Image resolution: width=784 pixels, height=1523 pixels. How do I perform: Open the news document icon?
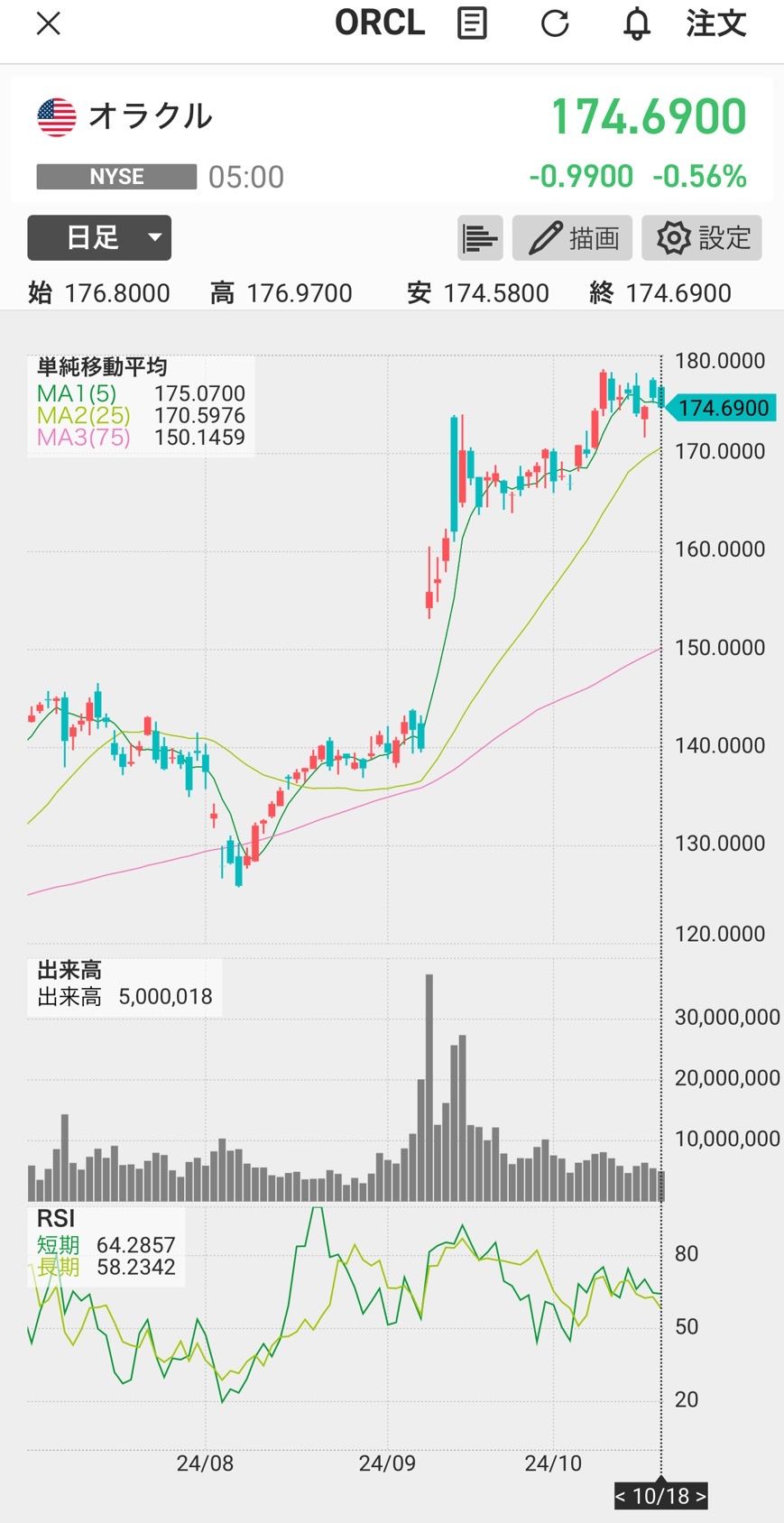pyautogui.click(x=472, y=23)
